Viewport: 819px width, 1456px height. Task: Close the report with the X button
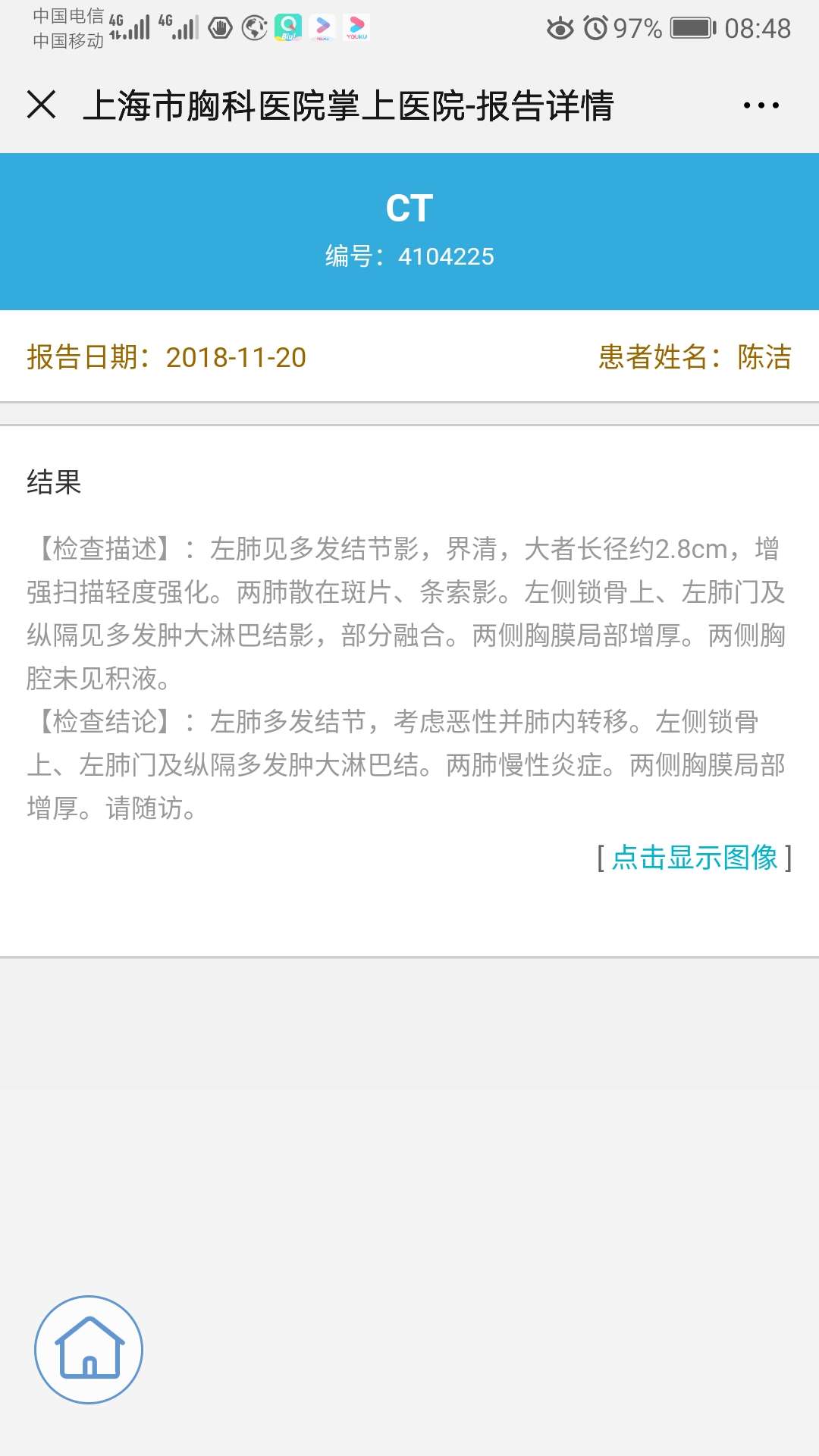pos(41,105)
